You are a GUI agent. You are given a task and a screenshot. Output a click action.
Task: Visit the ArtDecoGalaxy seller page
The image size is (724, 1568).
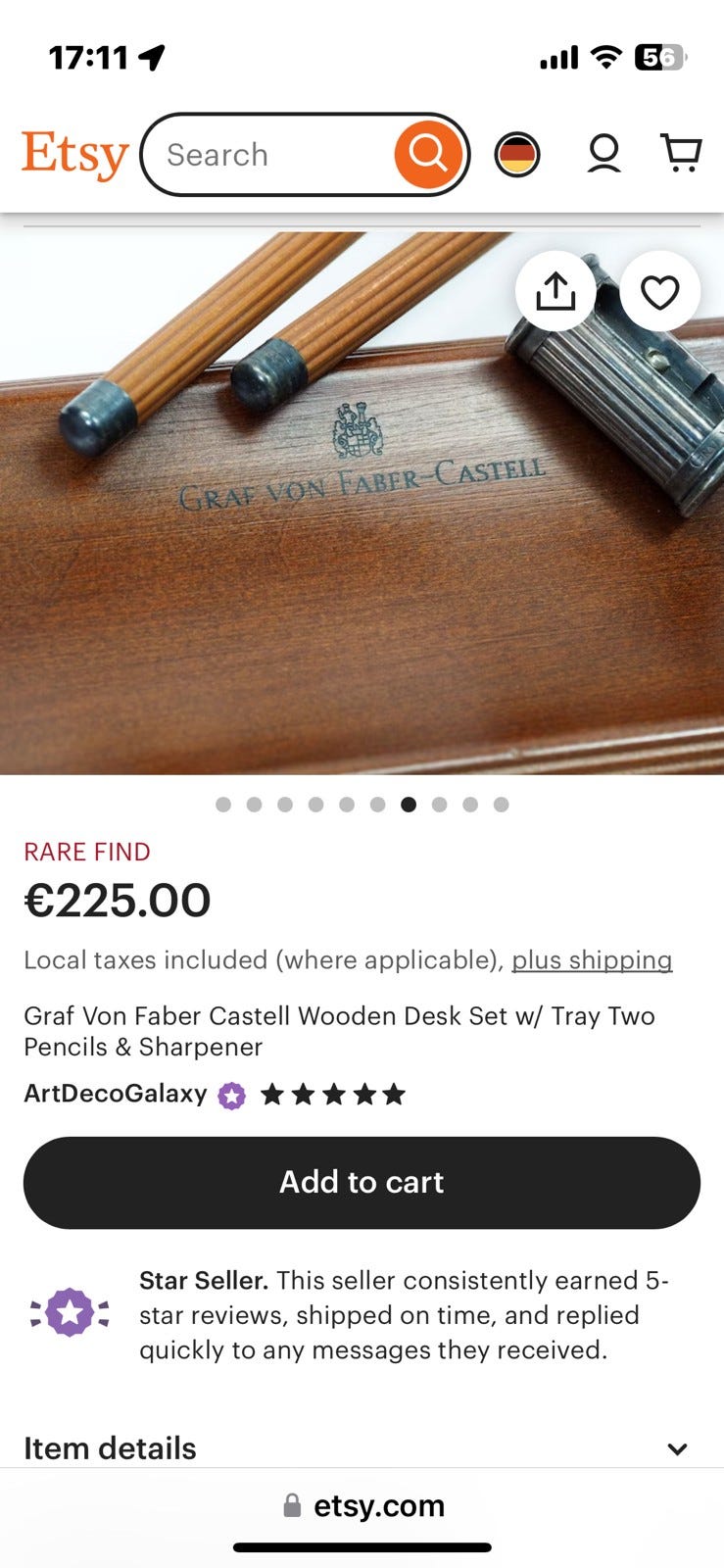pyautogui.click(x=115, y=1094)
